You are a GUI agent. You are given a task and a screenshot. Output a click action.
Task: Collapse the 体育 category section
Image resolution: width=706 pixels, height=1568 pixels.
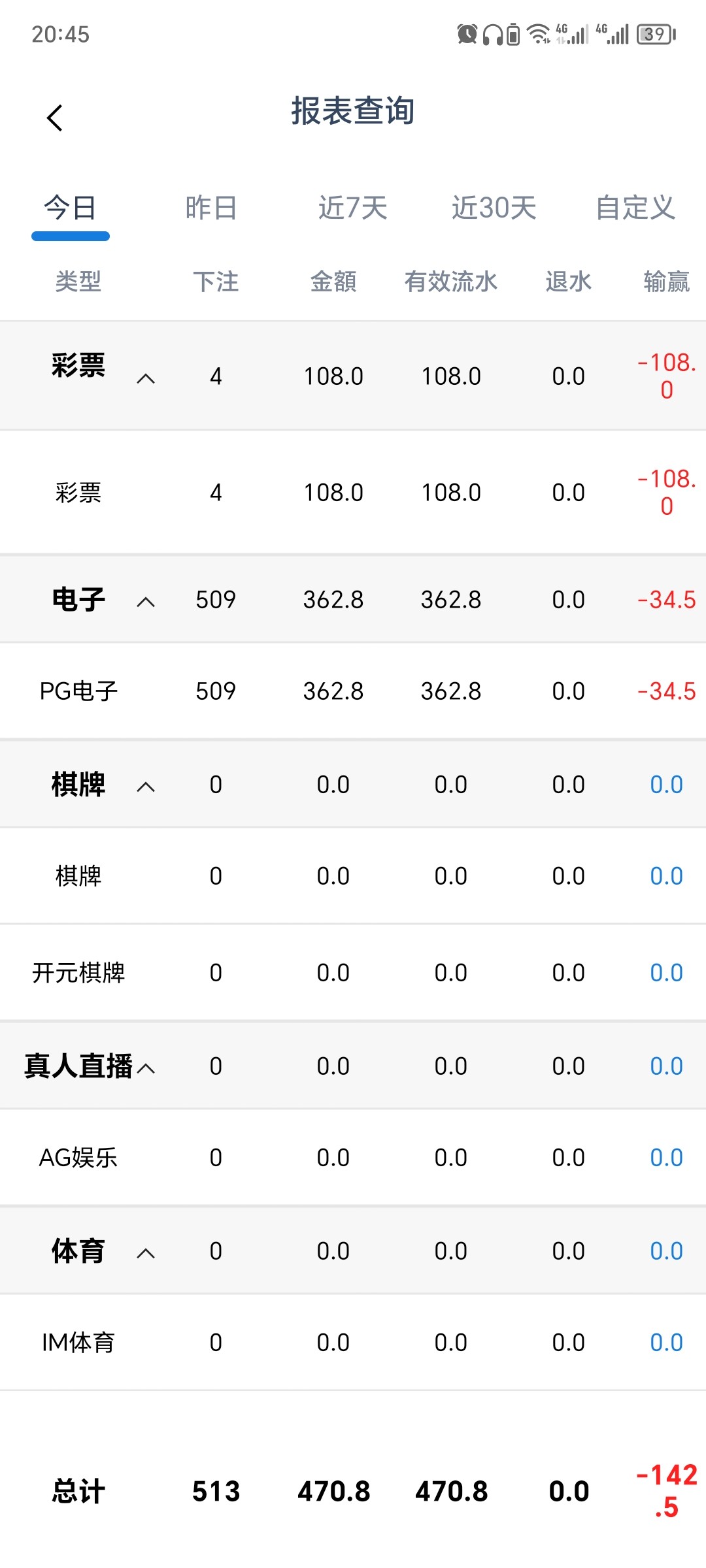click(x=146, y=1253)
